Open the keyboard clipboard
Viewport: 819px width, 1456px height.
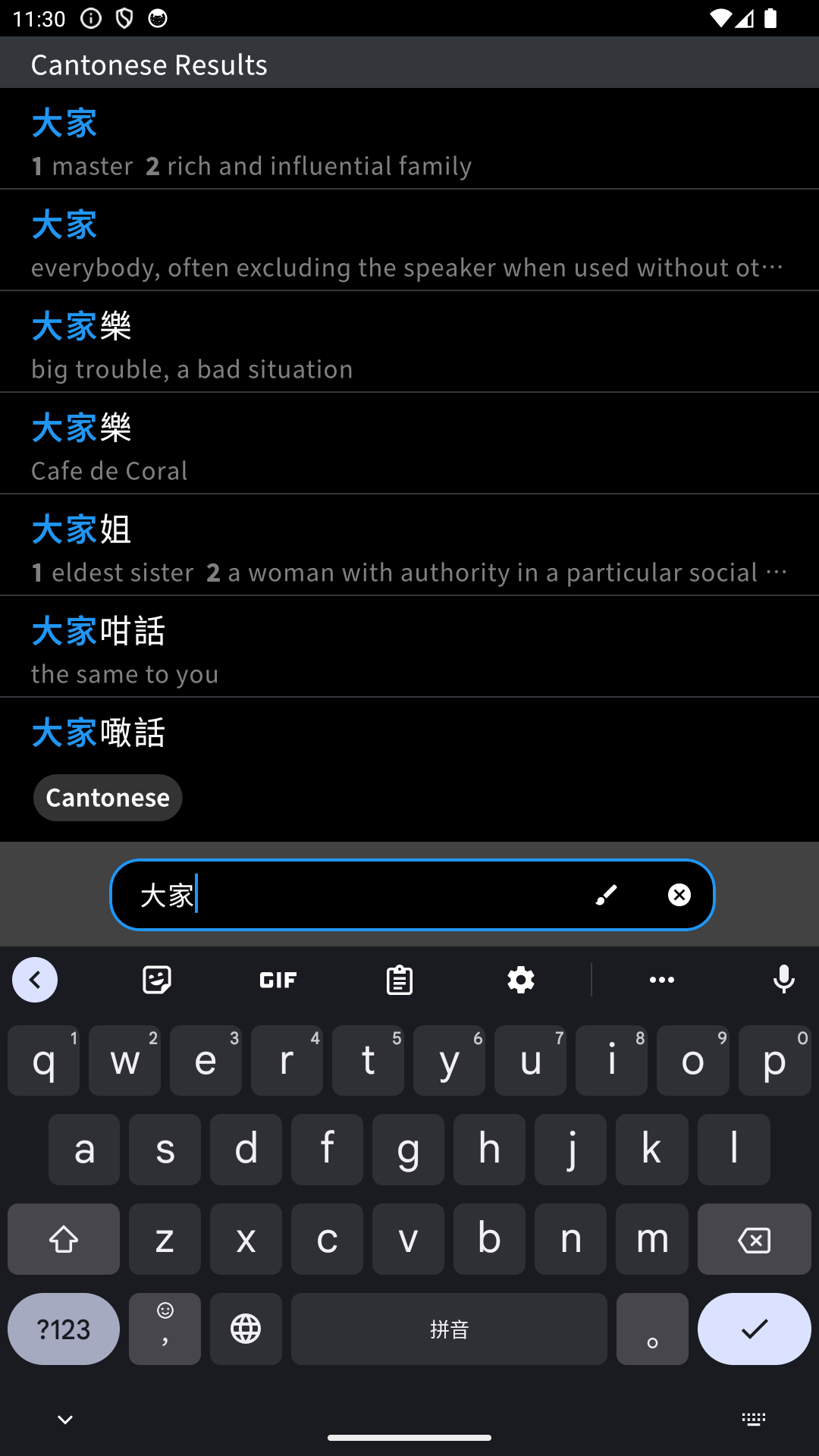tap(400, 980)
